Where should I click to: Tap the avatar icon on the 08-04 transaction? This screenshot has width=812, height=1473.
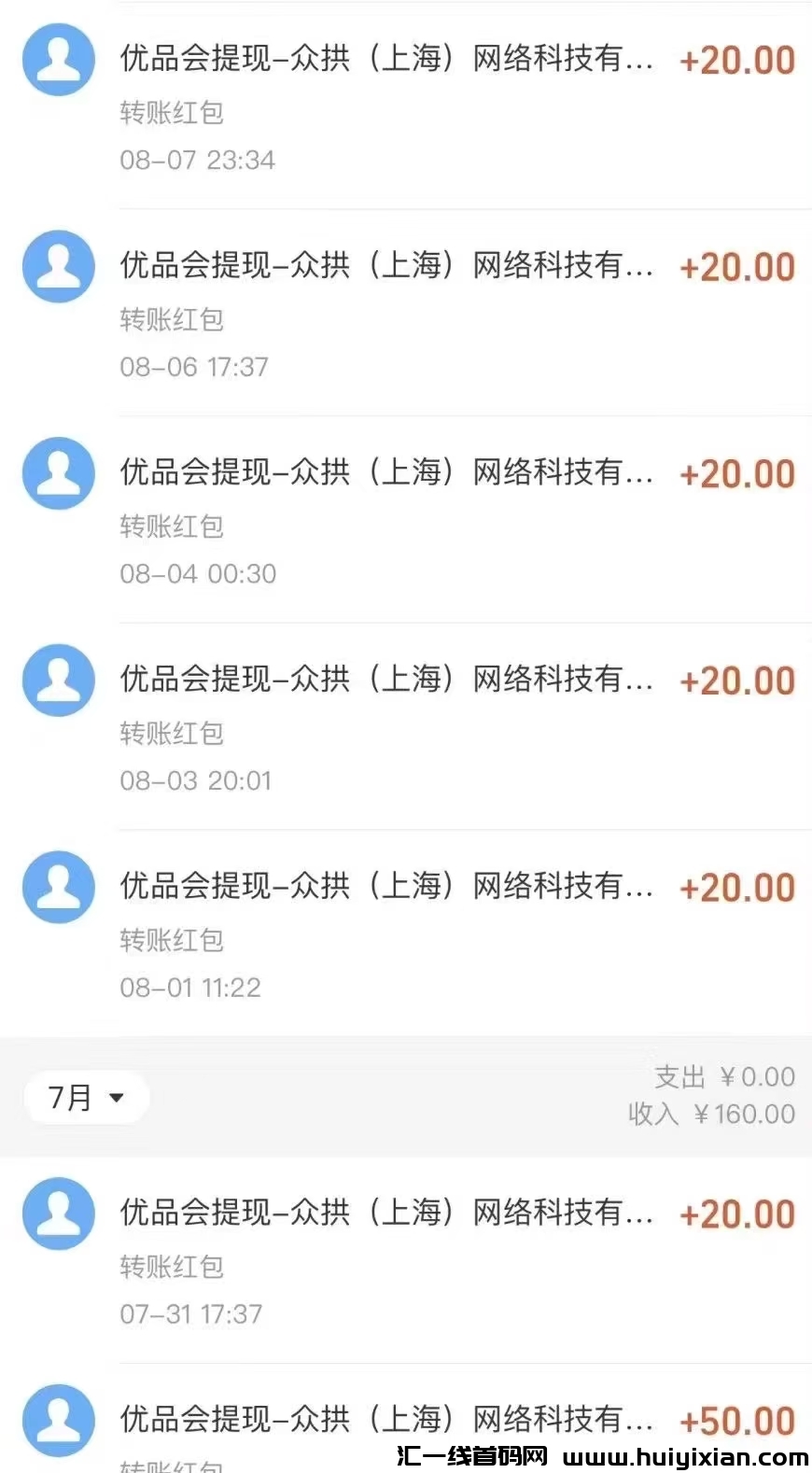coord(58,473)
